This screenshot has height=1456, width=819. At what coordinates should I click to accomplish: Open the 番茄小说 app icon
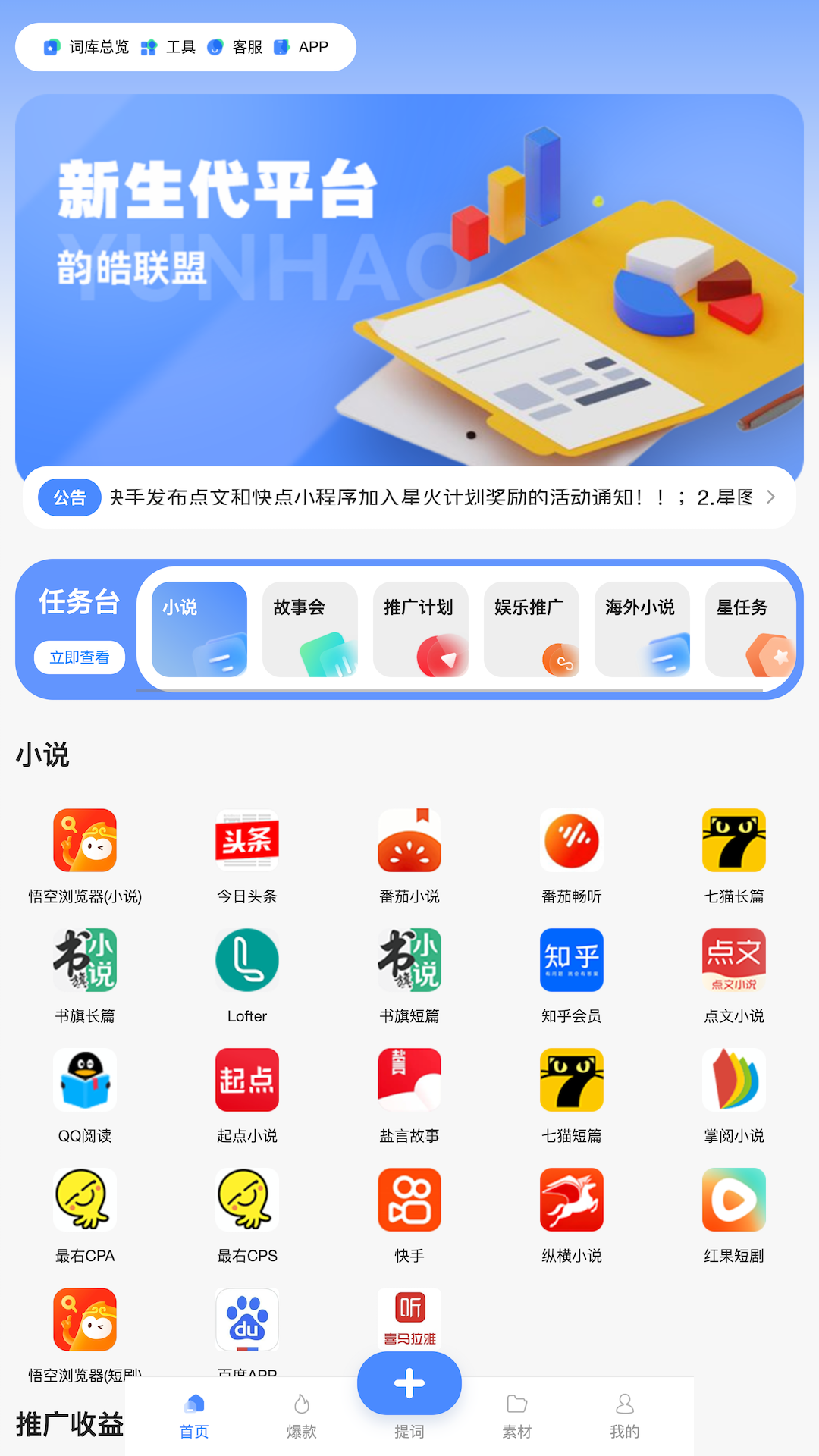coord(409,840)
